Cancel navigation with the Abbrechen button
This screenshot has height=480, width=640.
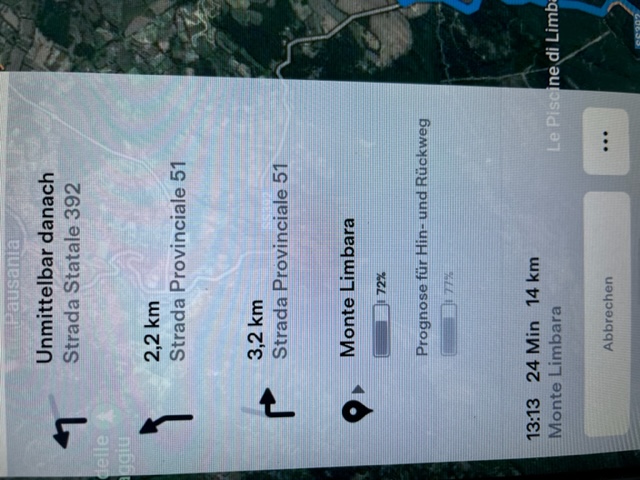(605, 313)
